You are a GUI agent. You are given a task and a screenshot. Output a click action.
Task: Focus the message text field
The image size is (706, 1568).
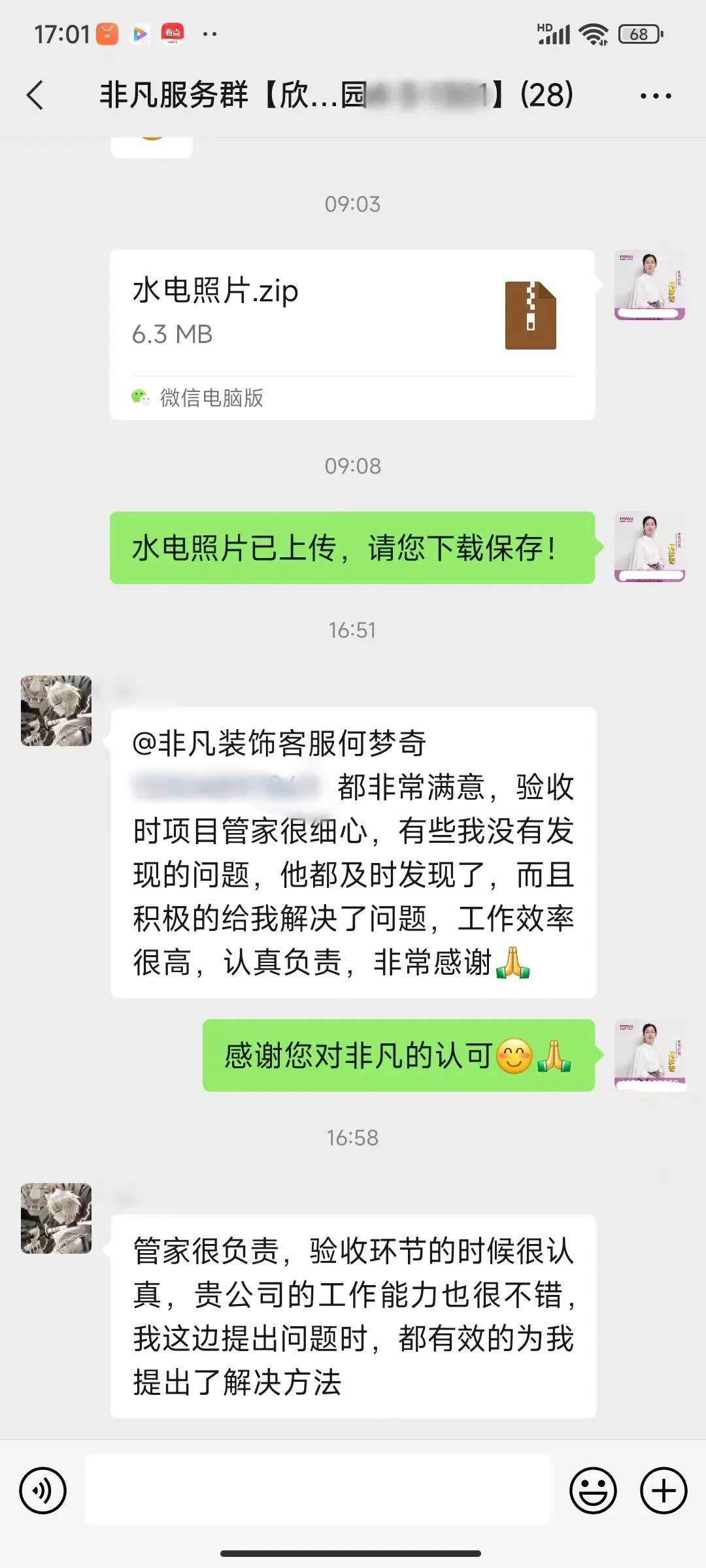pyautogui.click(x=318, y=1489)
